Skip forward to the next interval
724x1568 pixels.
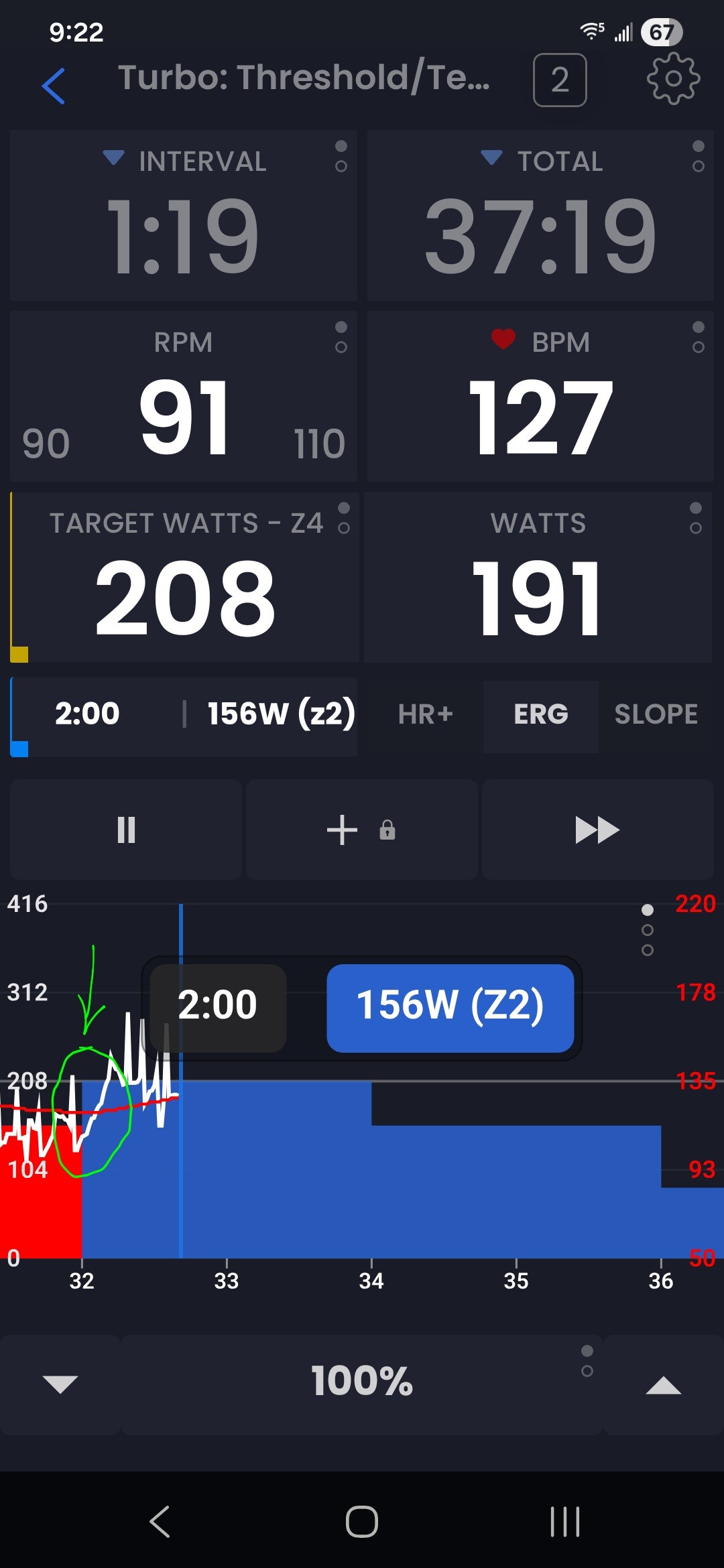click(597, 830)
